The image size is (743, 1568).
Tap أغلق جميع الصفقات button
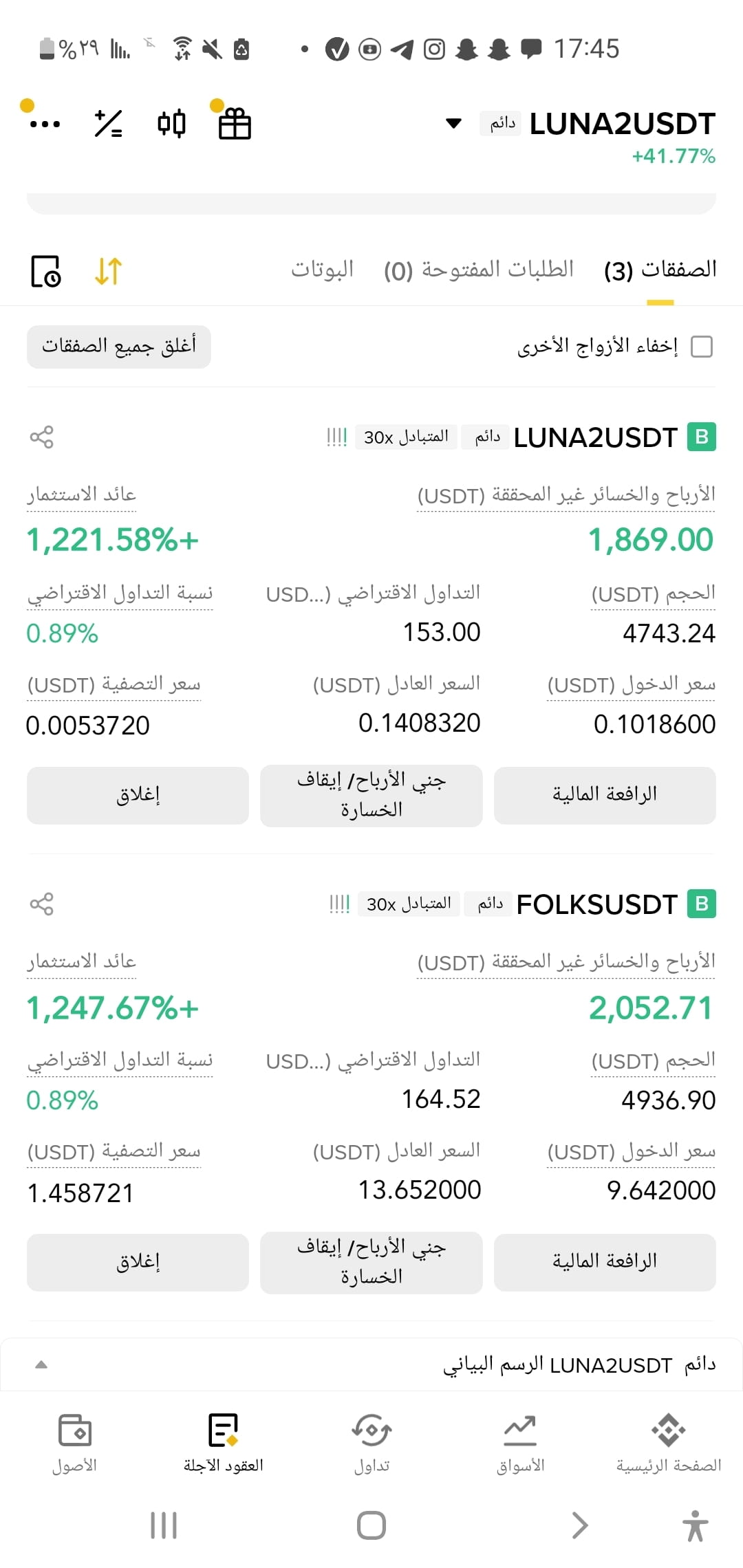click(x=119, y=347)
